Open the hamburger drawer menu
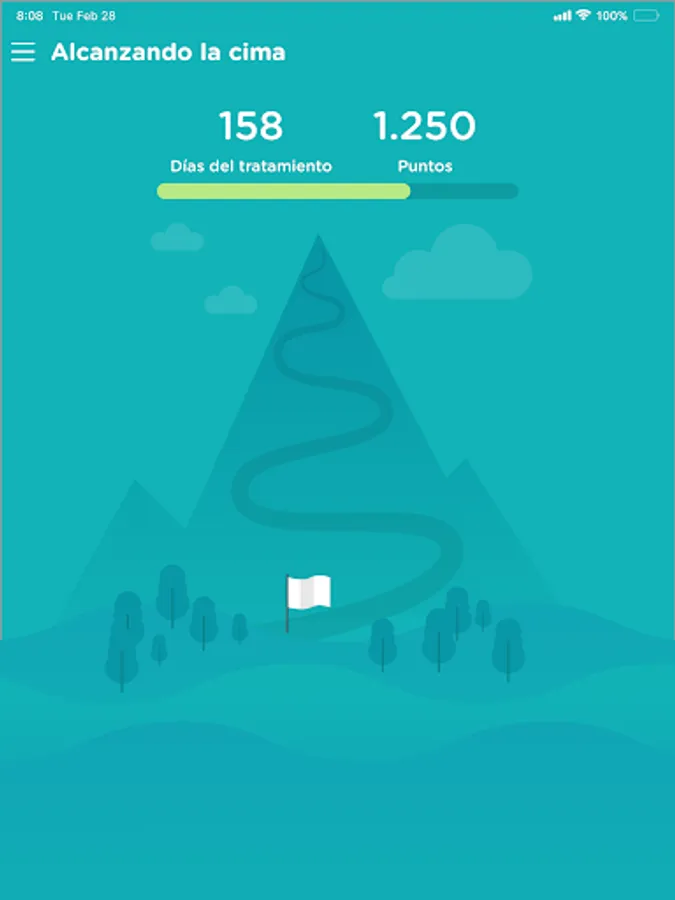The image size is (675, 900). (23, 52)
